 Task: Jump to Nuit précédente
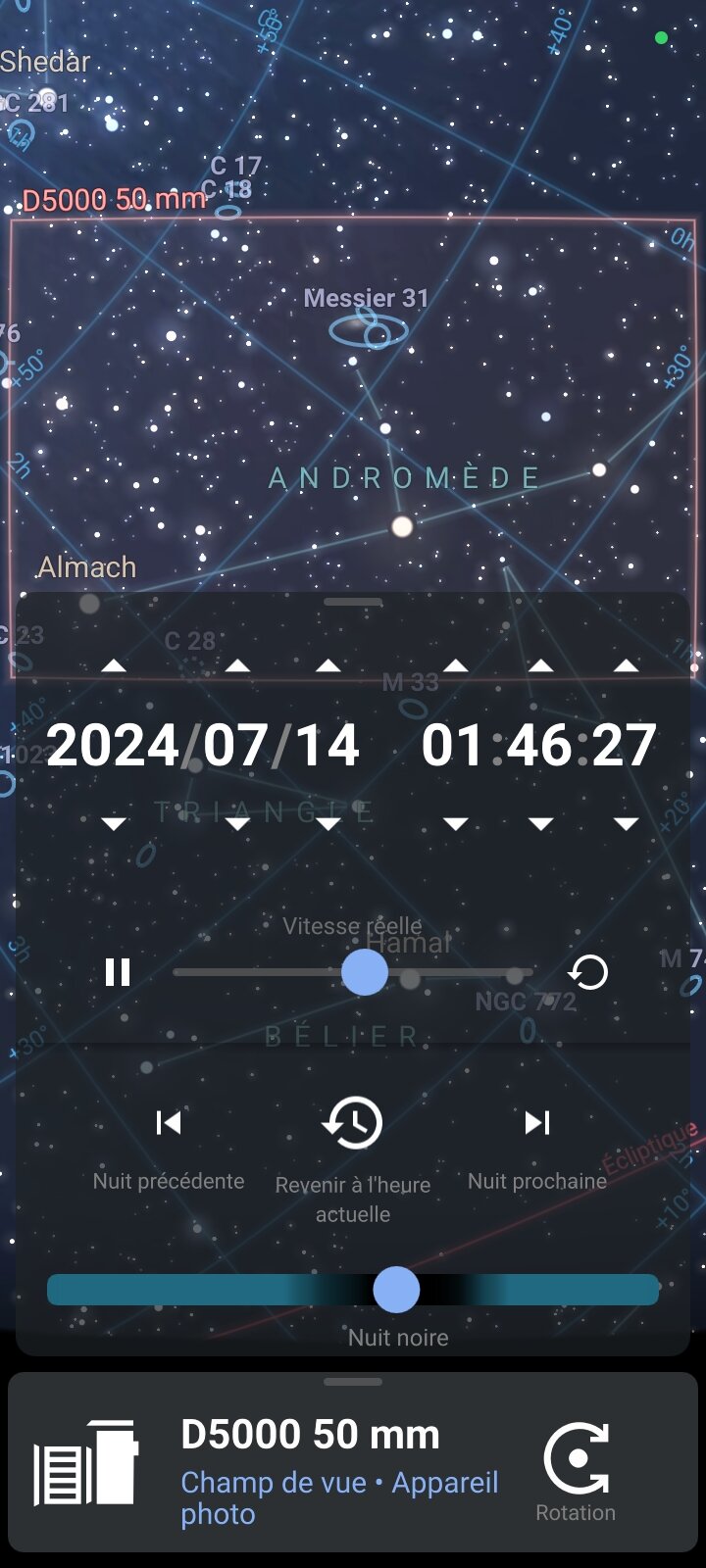coord(169,1122)
